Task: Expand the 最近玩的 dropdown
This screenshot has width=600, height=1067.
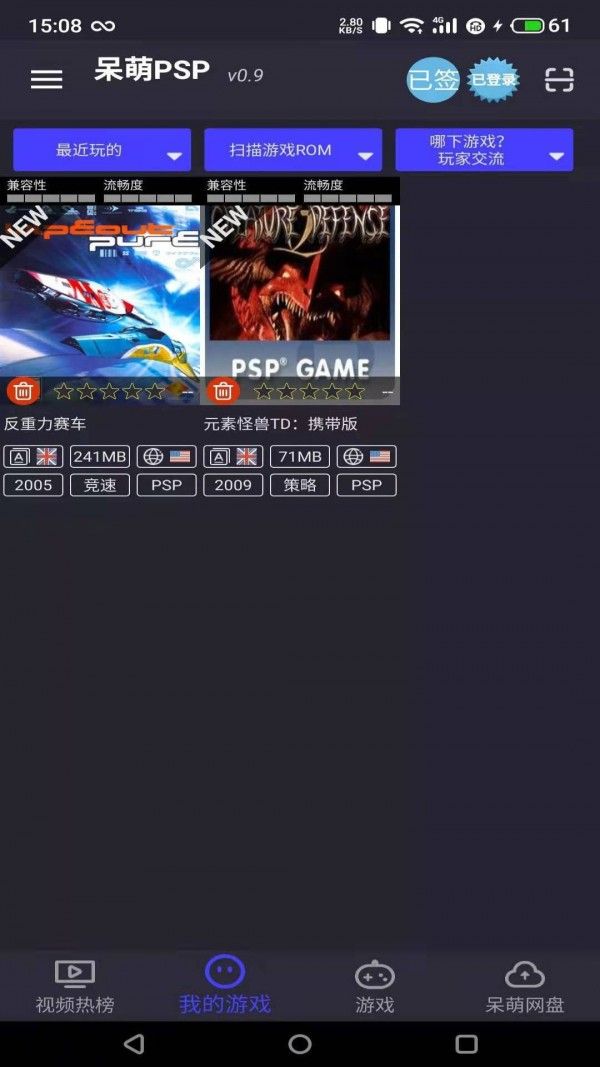Action: (102, 150)
